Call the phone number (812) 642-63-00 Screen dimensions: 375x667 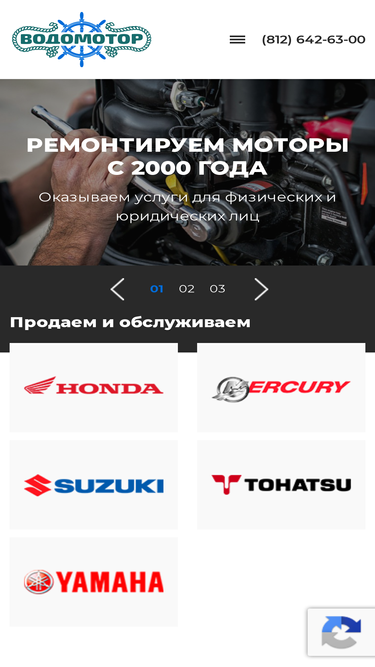(x=313, y=40)
